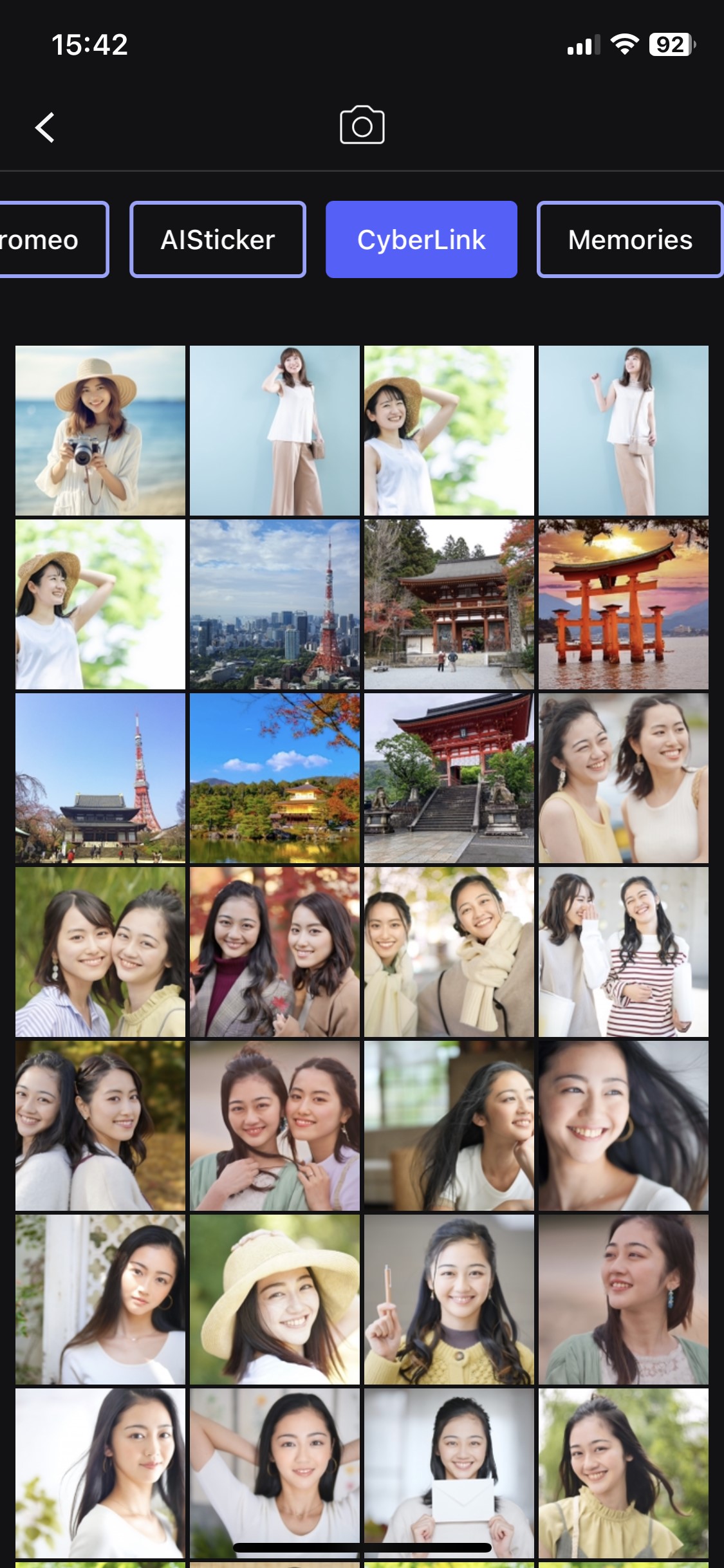This screenshot has width=724, height=1568.
Task: Pick photo of woman in cream sun hat
Action: coord(275,1300)
